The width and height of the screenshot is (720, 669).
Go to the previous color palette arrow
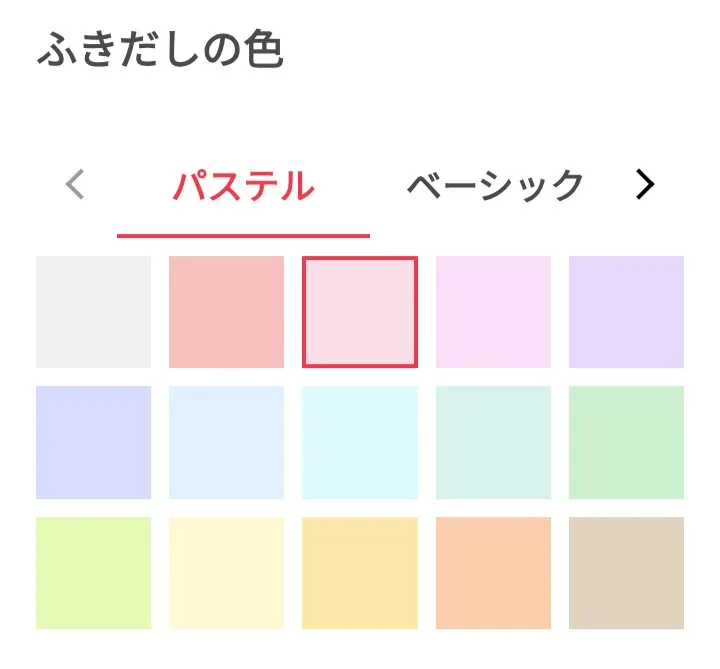(x=75, y=184)
